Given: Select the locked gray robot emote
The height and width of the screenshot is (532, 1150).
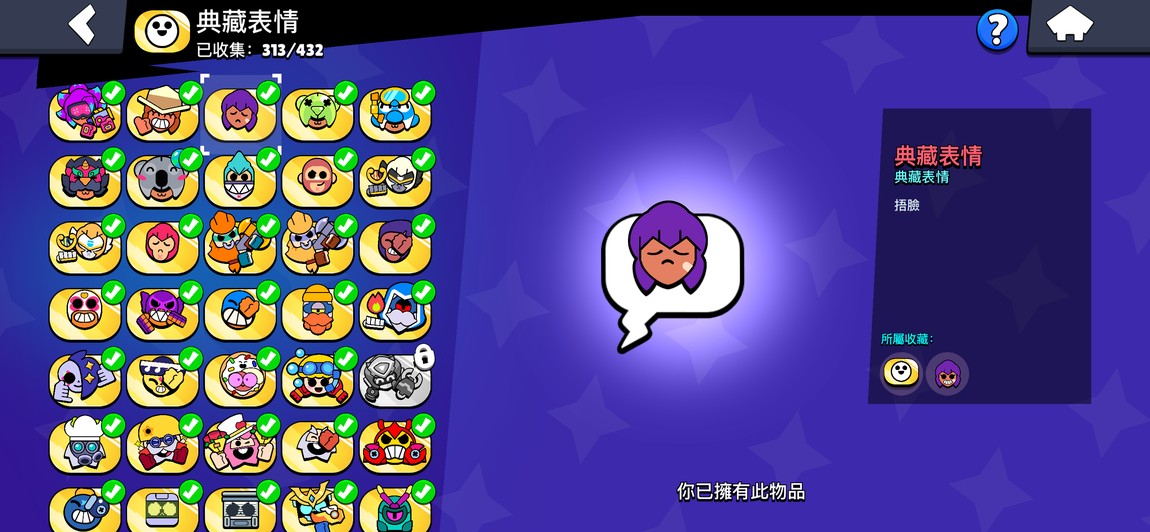Looking at the screenshot, I should [395, 379].
